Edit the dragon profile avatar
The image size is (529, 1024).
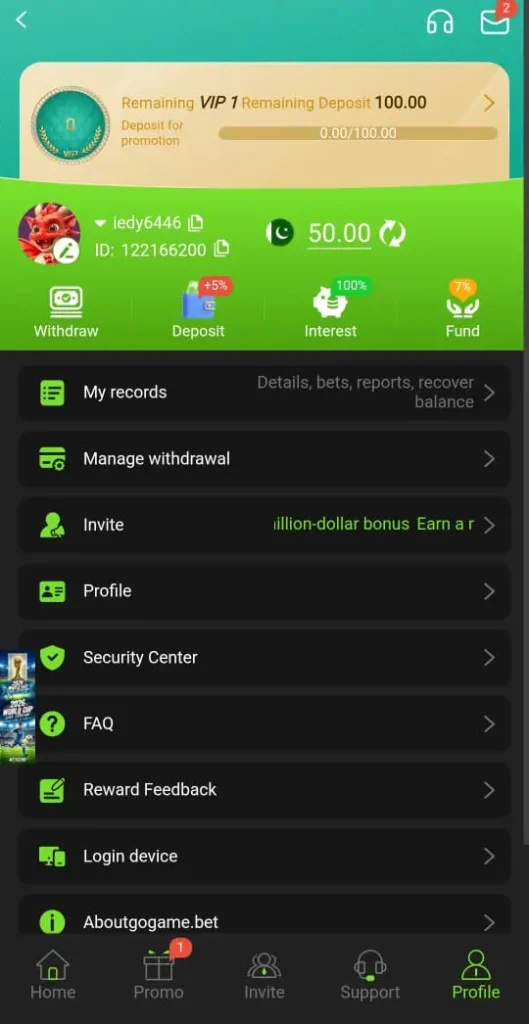click(49, 233)
